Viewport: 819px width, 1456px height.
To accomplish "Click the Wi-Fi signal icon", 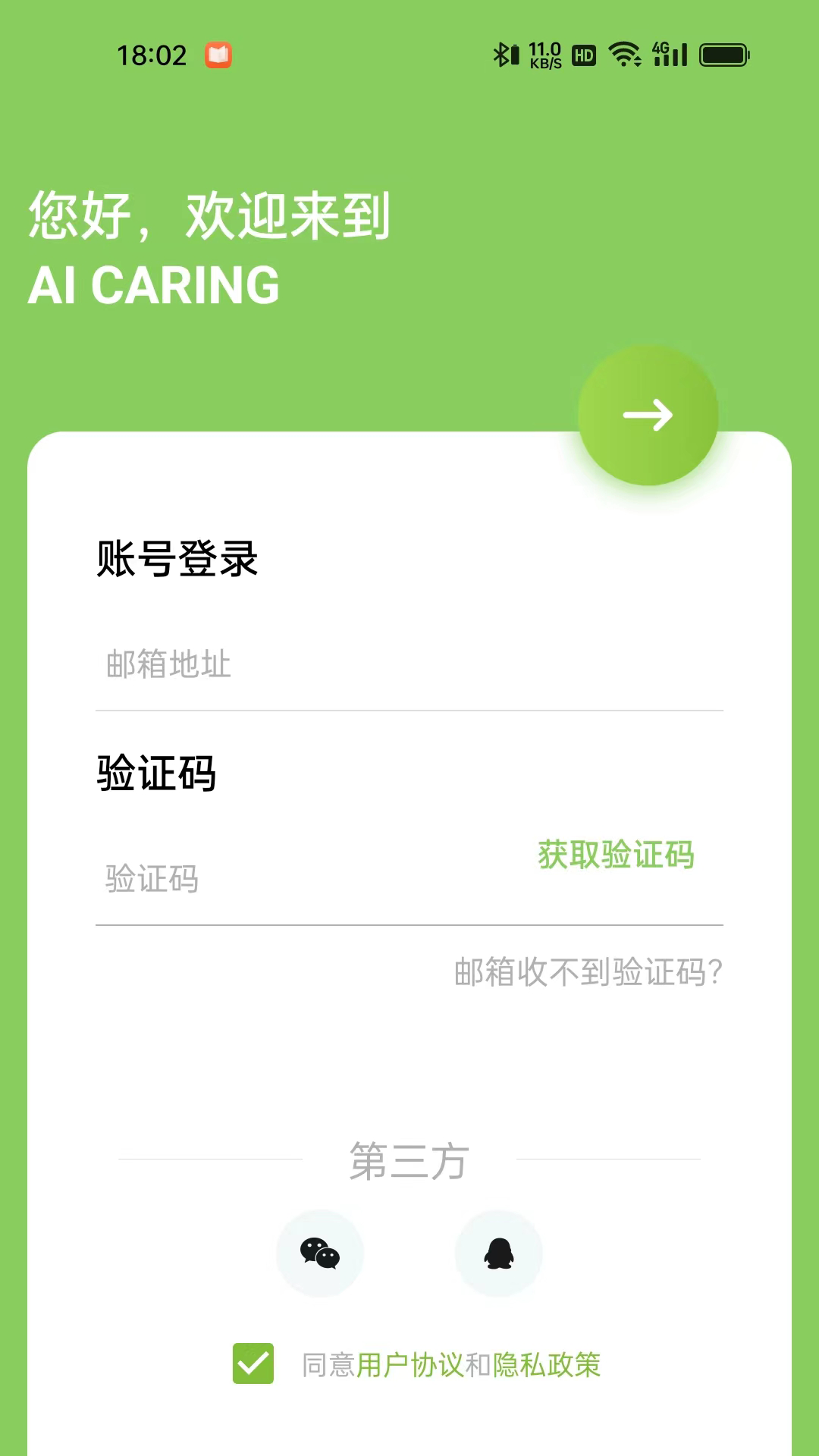I will (623, 54).
